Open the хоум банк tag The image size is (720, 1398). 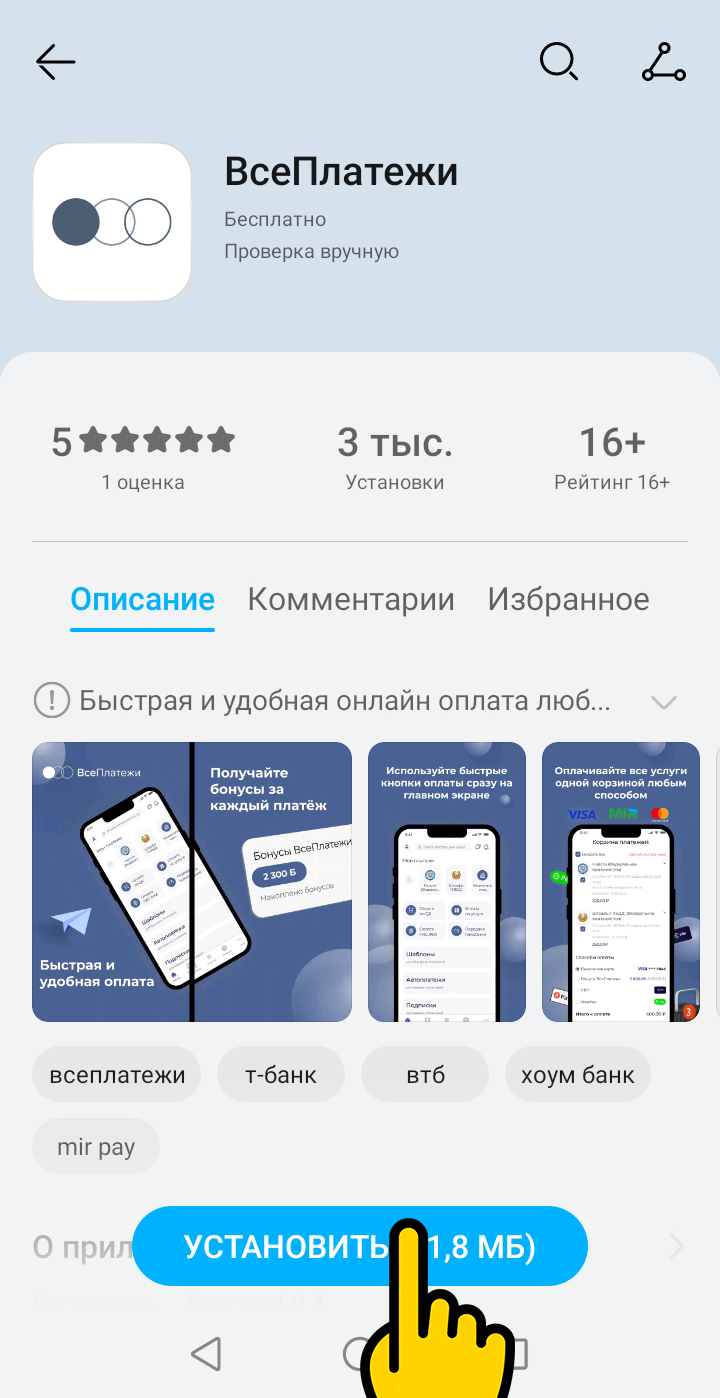tap(578, 1076)
